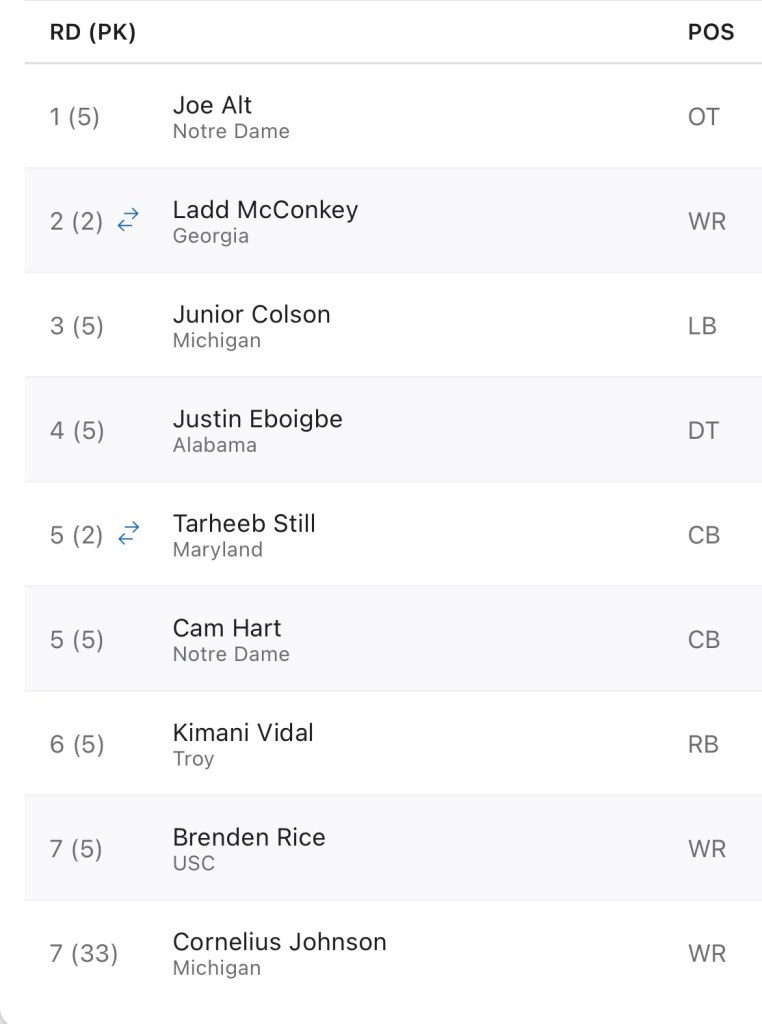View trade details for Ladd McConkey pick

coord(127,221)
